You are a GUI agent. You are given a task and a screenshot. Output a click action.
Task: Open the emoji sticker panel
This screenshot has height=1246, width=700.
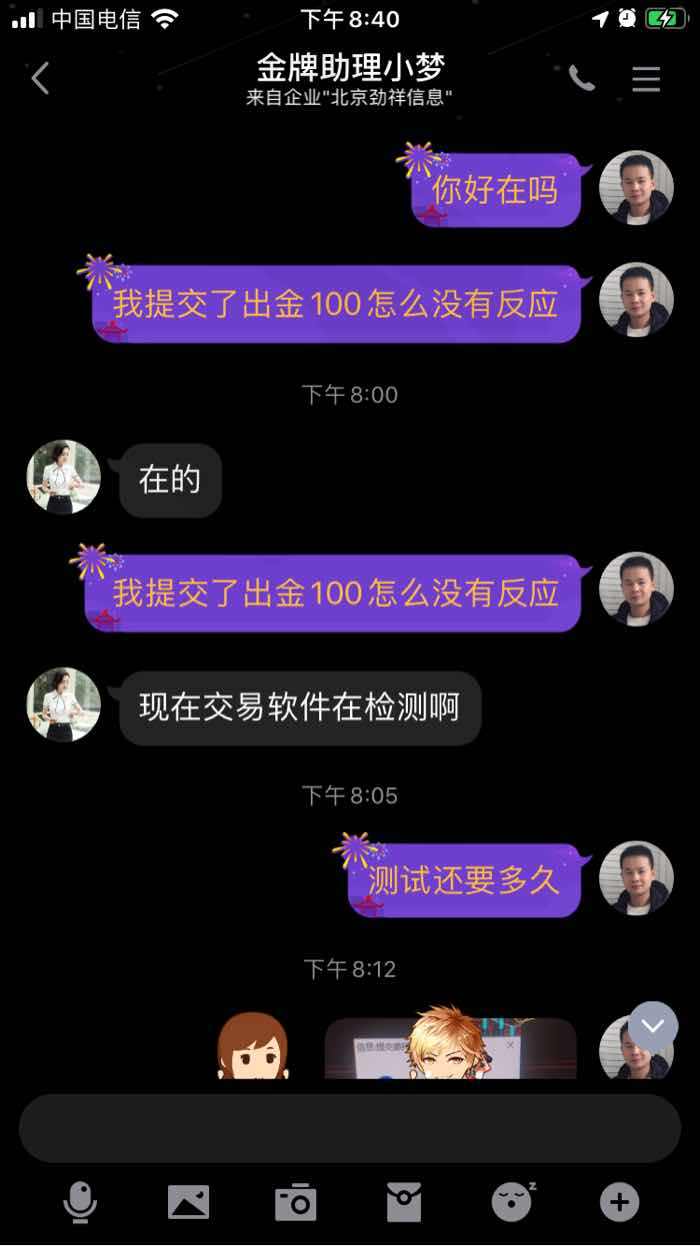coord(513,1201)
